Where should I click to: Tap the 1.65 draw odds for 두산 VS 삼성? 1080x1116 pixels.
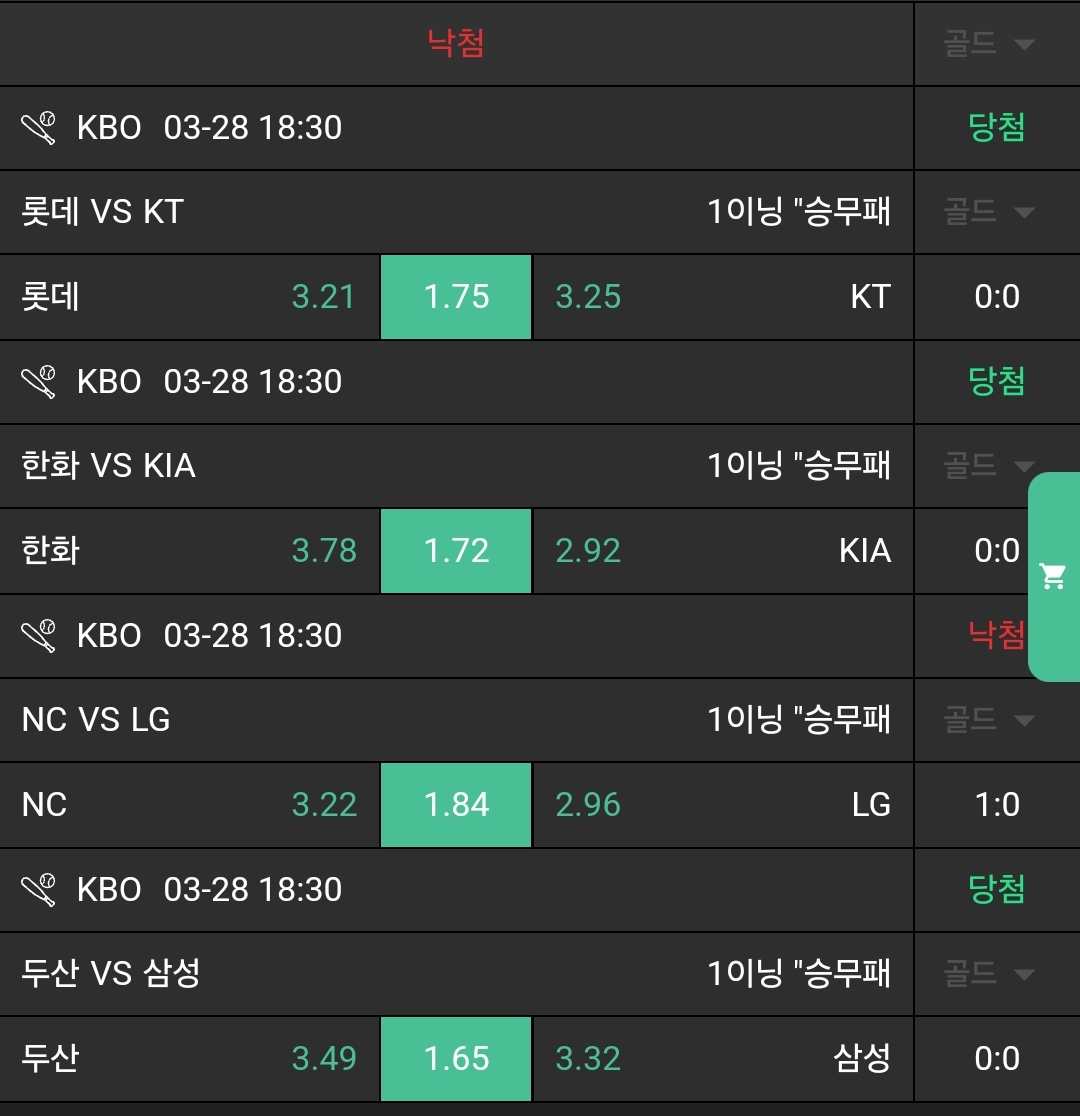(x=456, y=1059)
